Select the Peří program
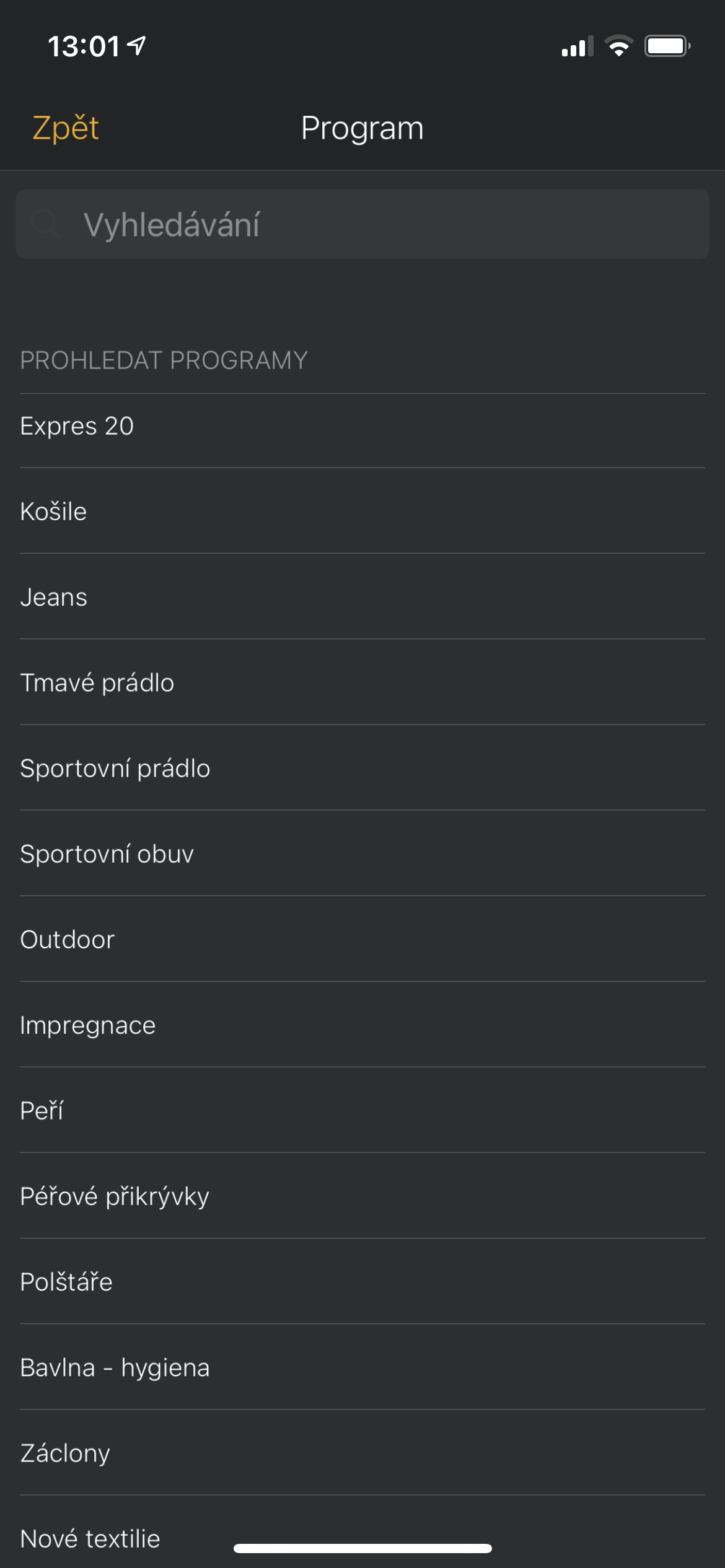725x1568 pixels. [x=362, y=1110]
